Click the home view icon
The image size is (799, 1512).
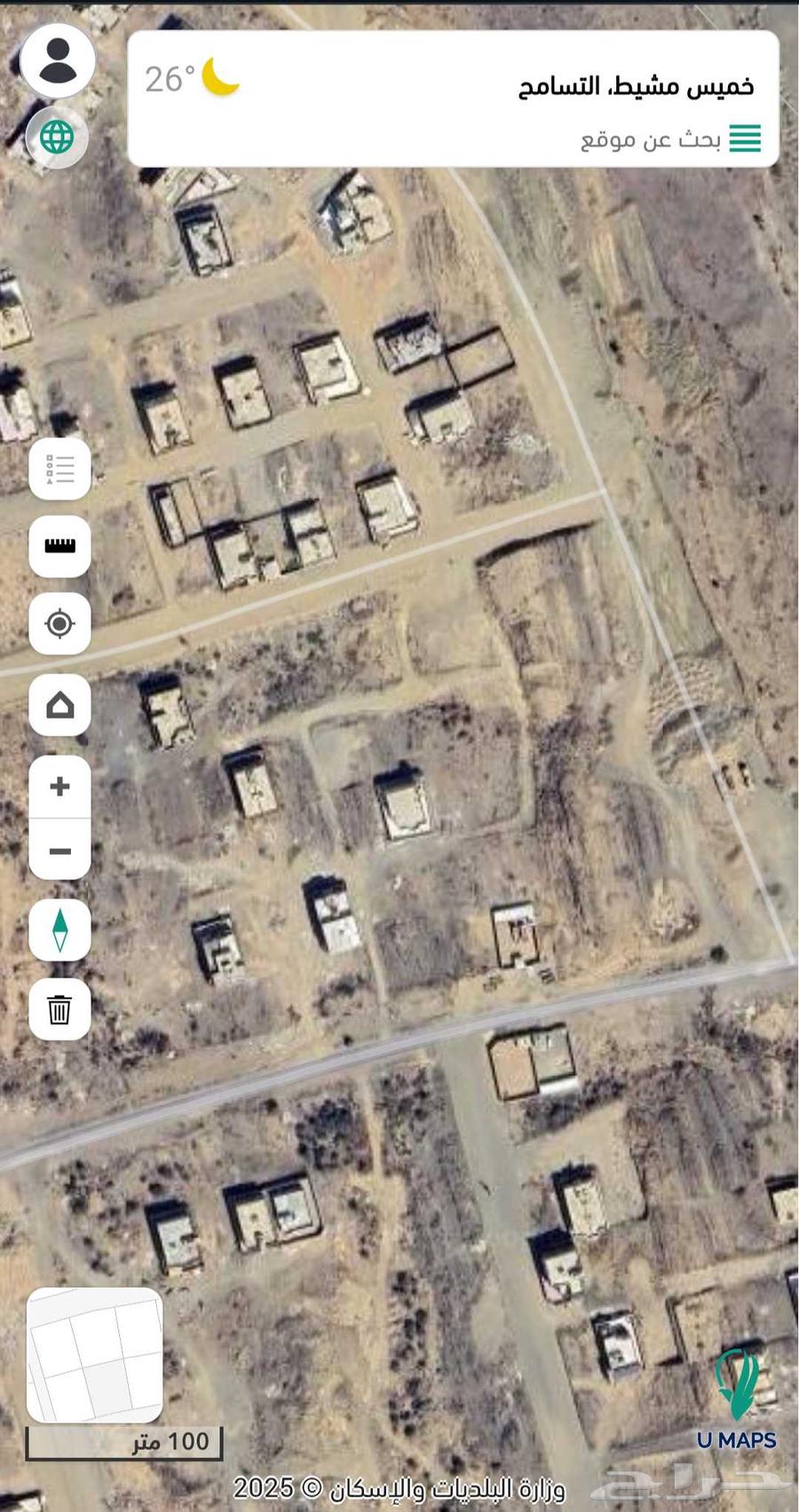coord(59,704)
